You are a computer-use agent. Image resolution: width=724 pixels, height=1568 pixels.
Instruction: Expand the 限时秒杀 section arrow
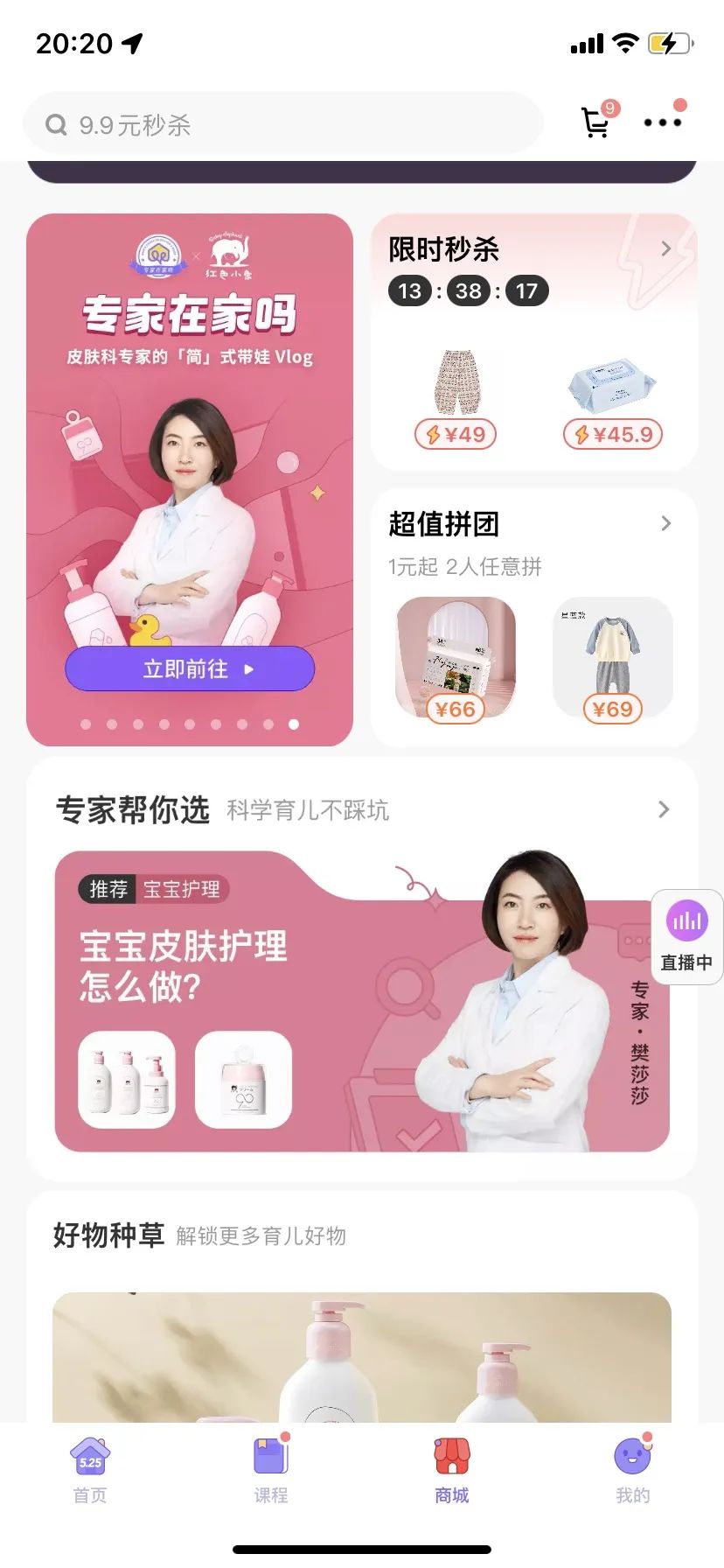(665, 249)
